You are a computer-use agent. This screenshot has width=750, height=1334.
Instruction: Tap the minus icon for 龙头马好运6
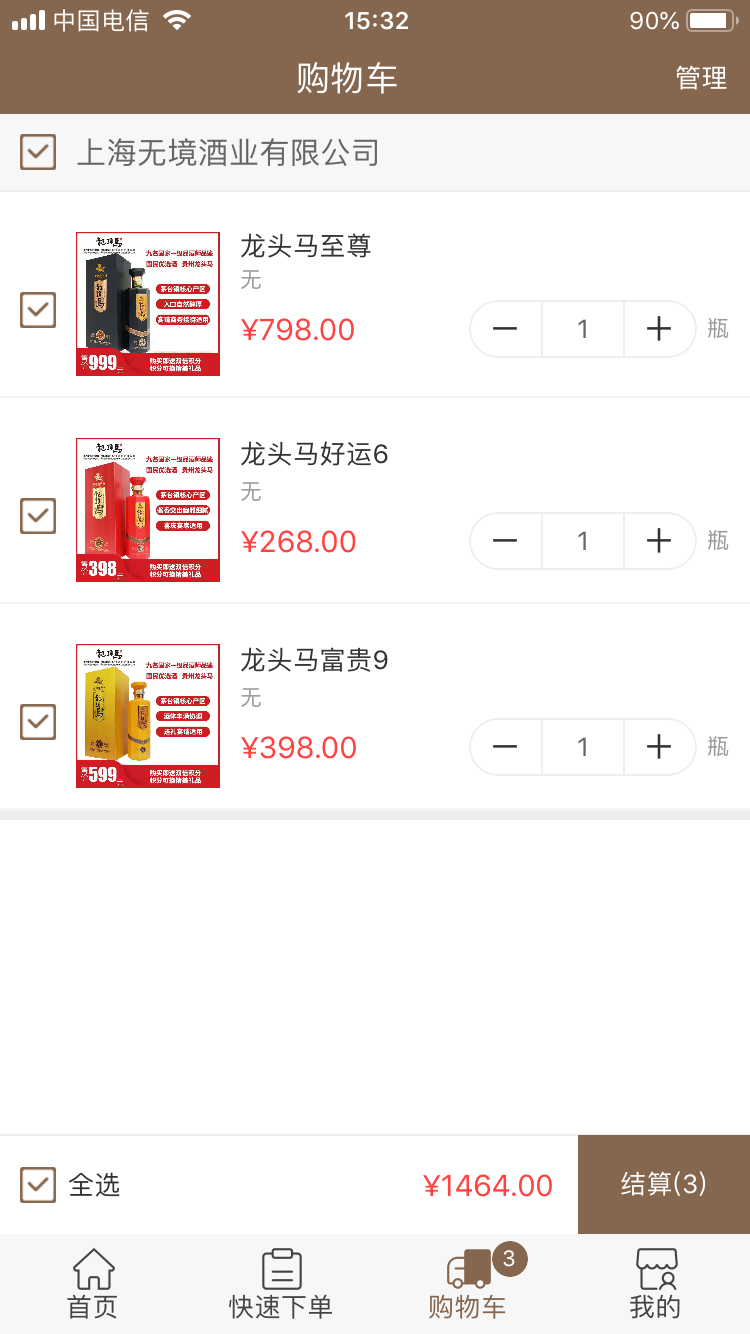(506, 541)
